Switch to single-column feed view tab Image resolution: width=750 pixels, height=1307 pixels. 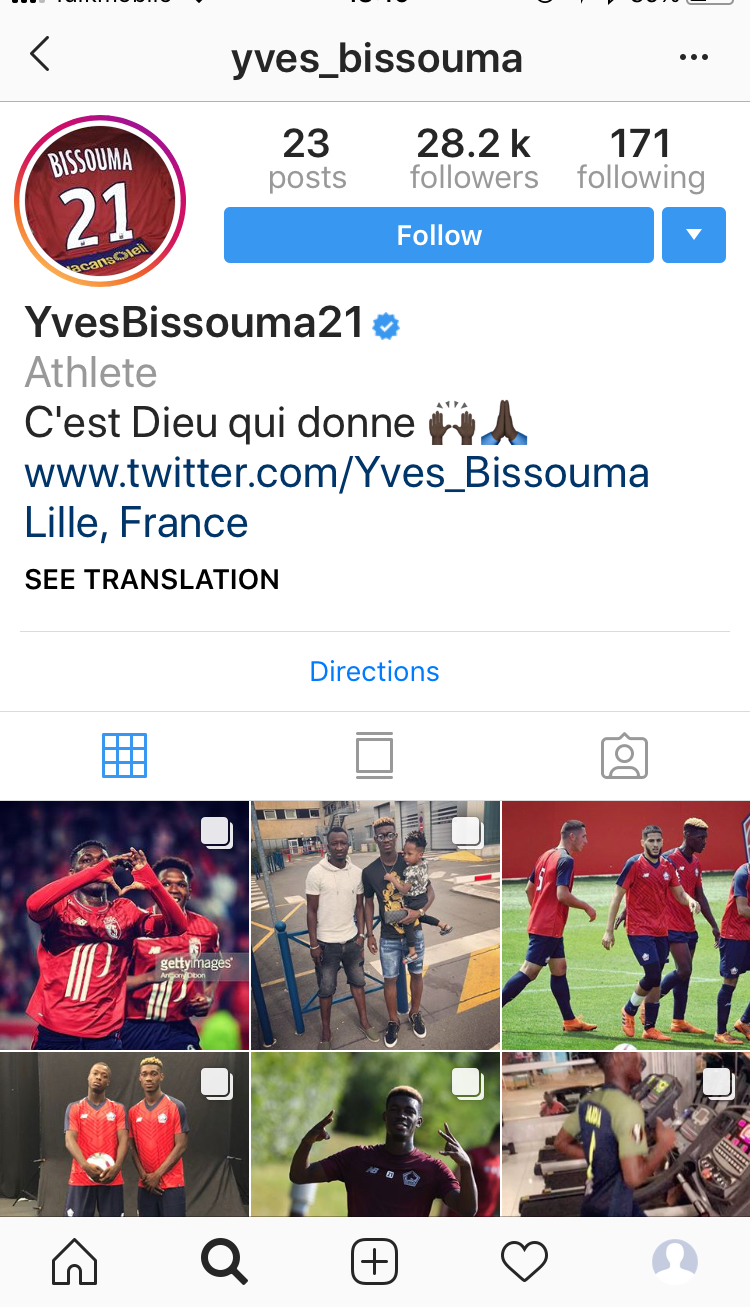click(374, 756)
